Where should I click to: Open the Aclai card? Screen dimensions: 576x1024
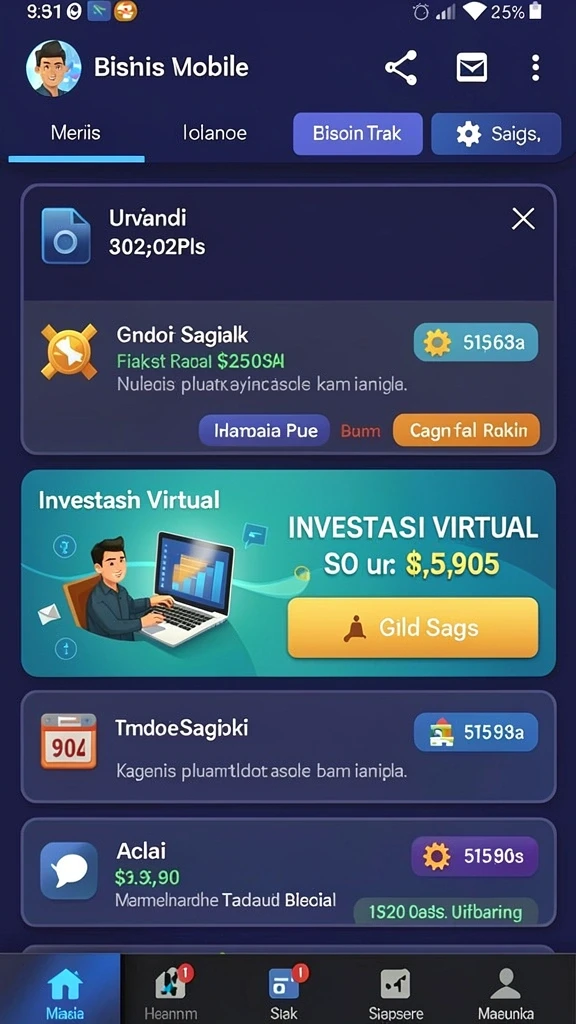tap(289, 872)
